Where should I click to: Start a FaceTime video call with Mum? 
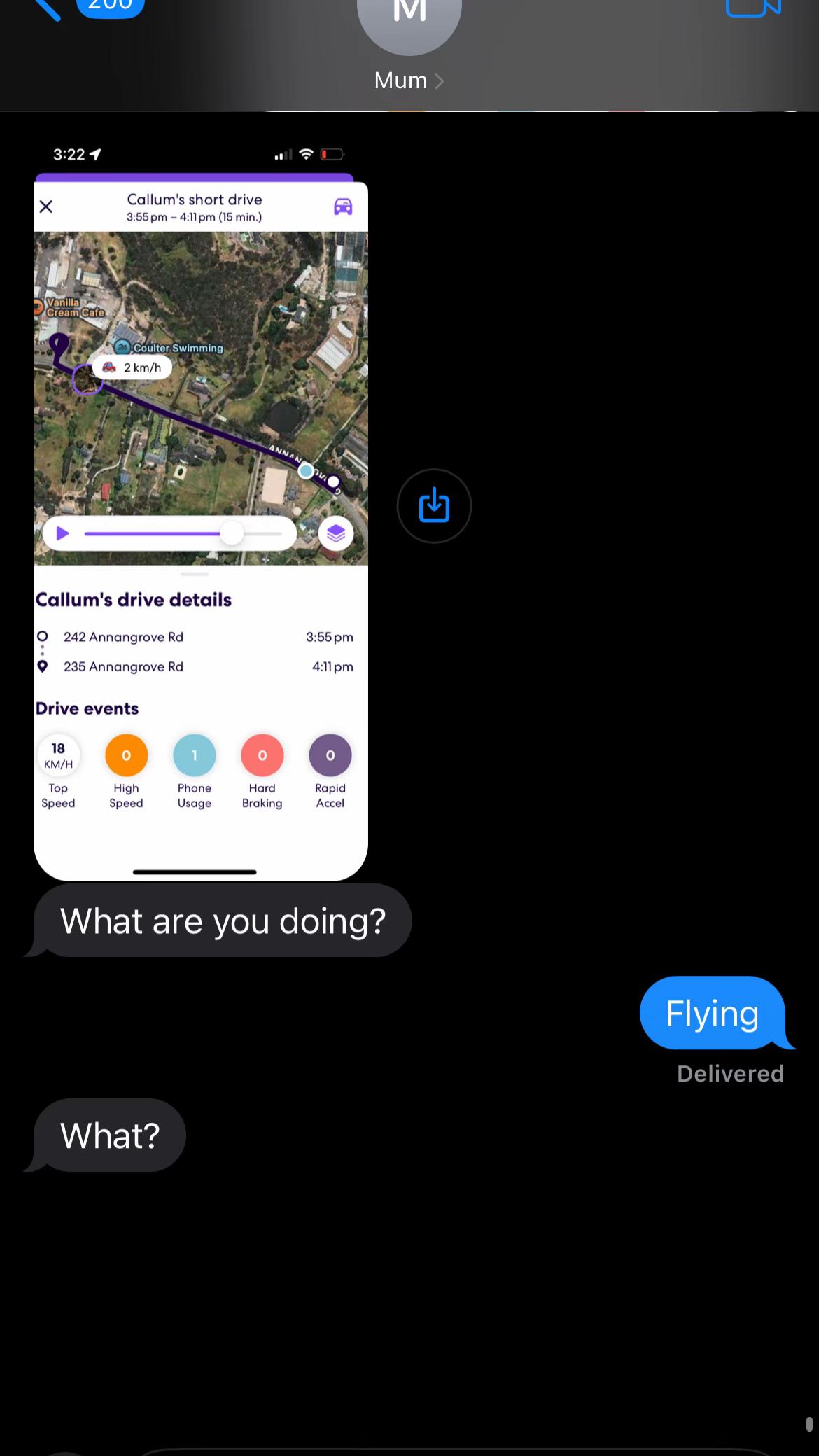pos(753,7)
